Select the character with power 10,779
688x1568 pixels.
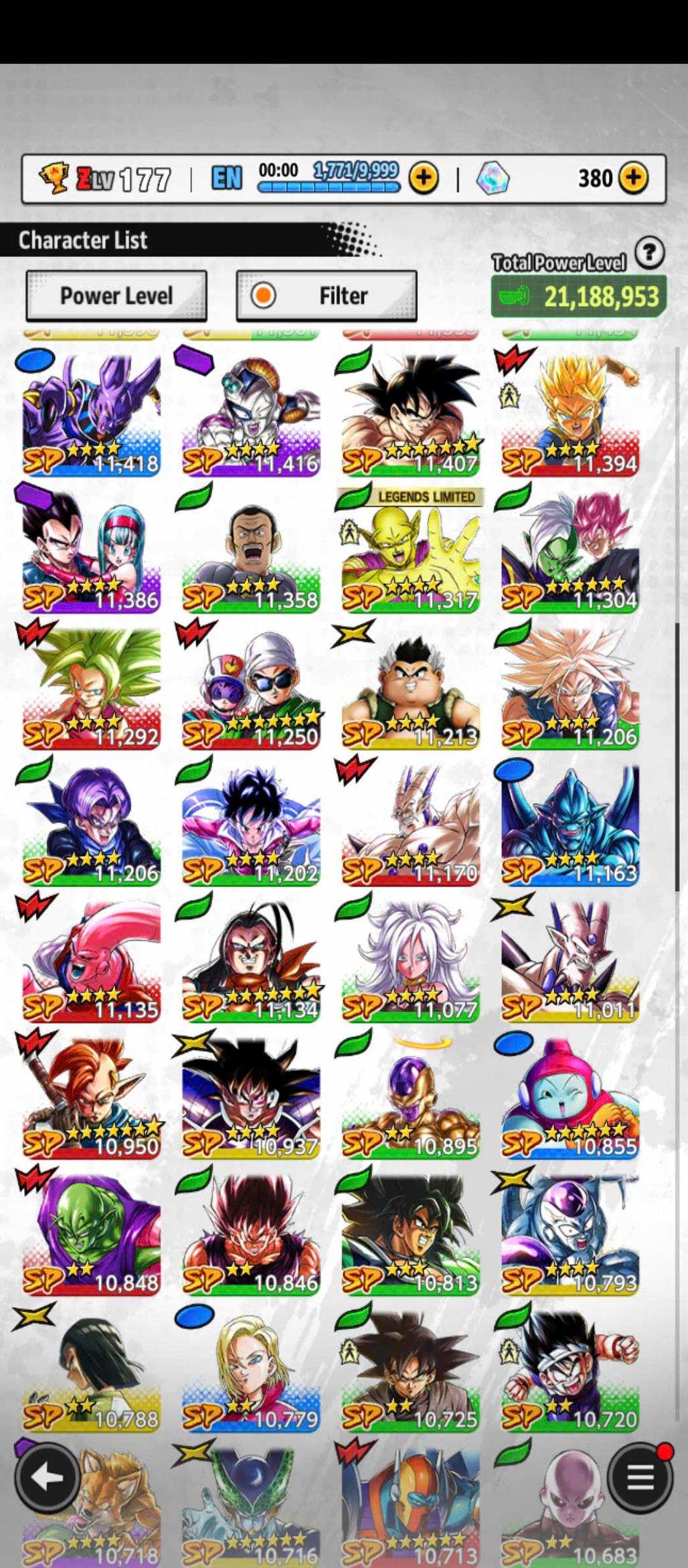[x=251, y=1373]
